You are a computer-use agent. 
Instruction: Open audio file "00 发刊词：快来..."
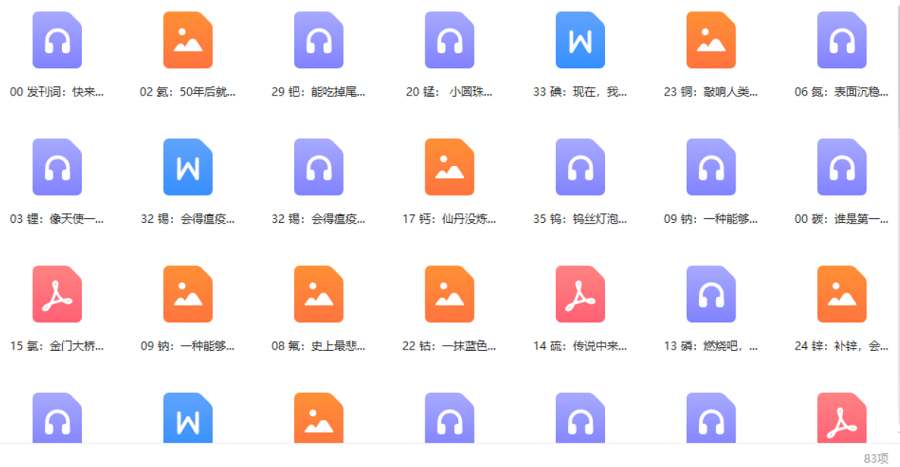tap(57, 41)
